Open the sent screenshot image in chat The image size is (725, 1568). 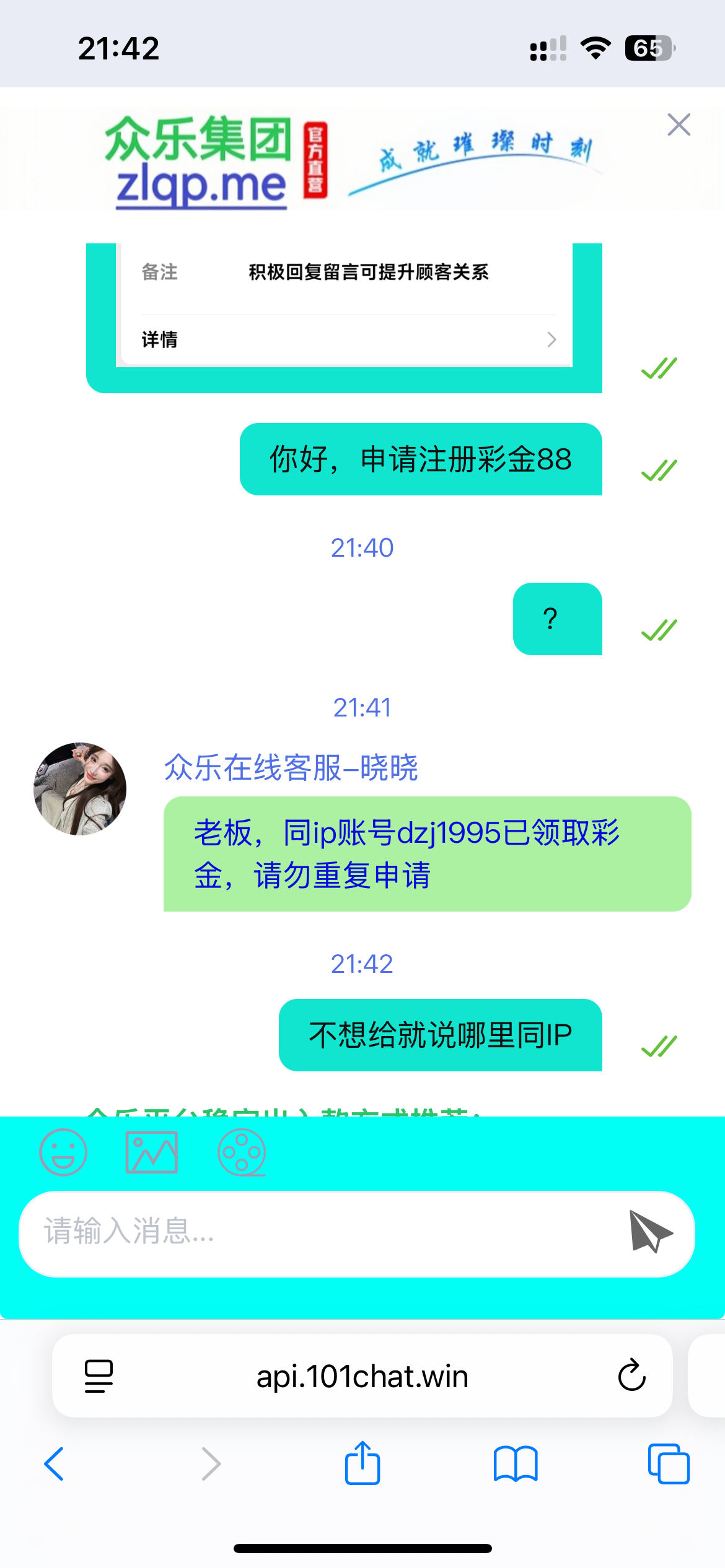point(344,318)
